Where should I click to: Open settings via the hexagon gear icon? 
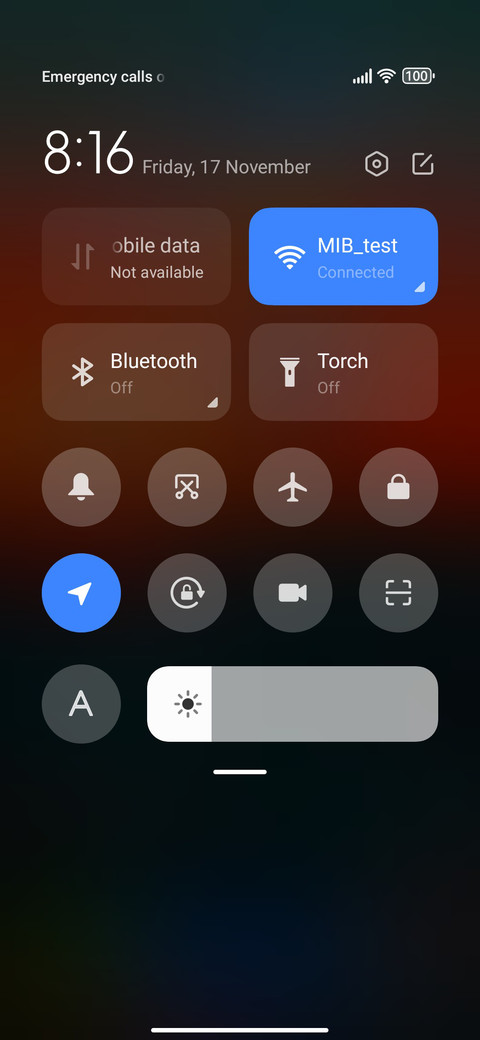point(377,164)
